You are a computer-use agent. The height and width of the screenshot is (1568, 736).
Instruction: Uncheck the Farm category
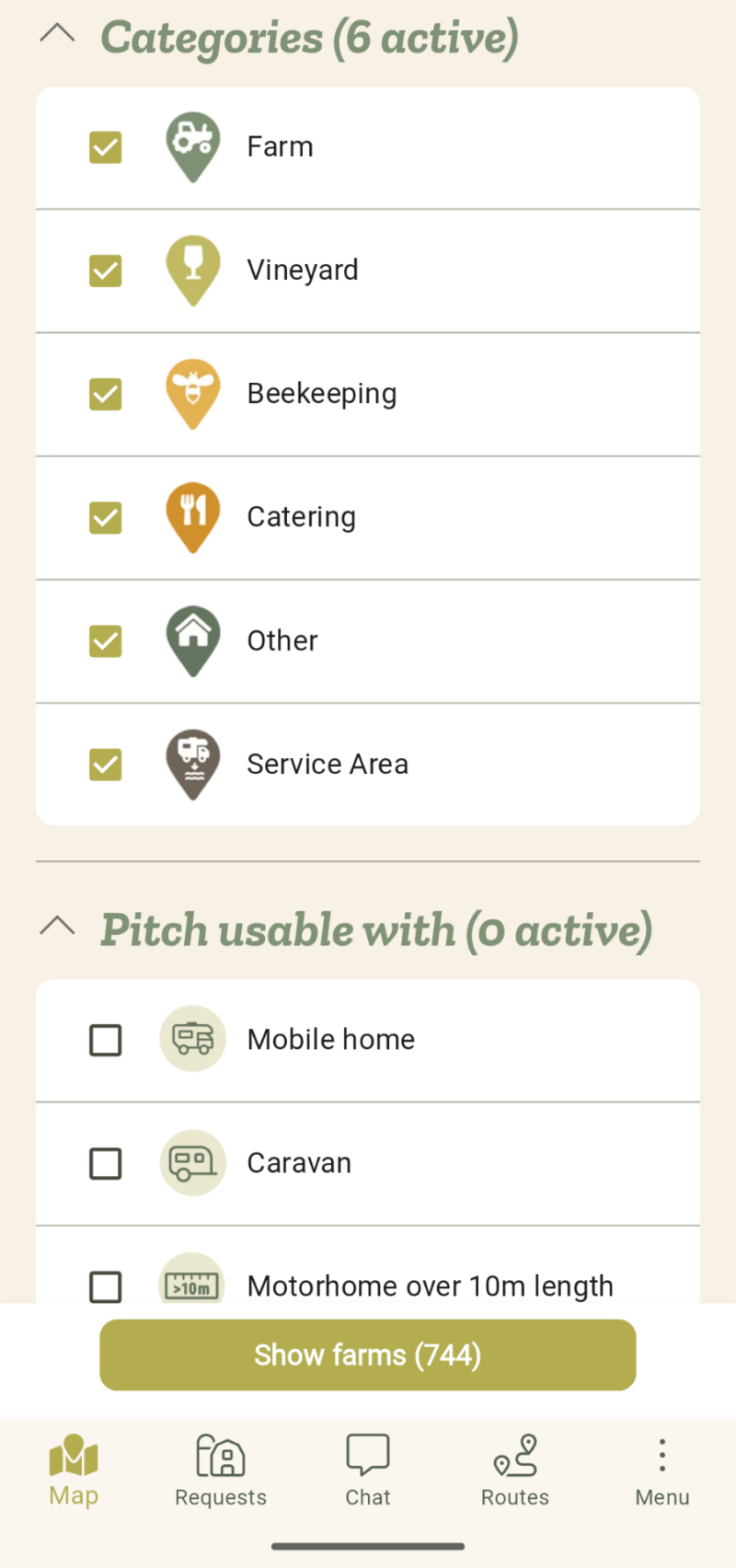(106, 147)
